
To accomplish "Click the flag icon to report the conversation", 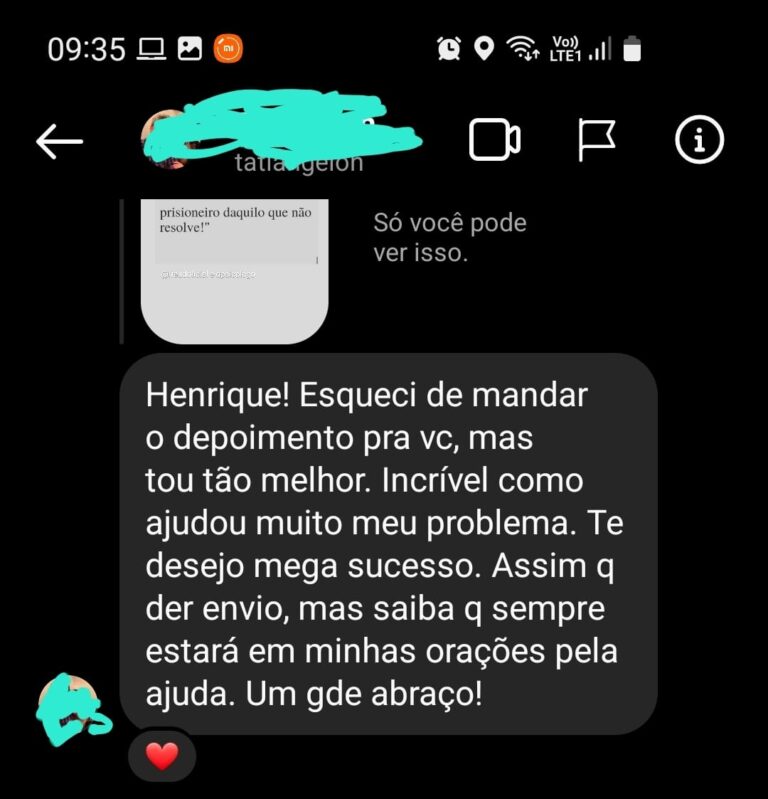I will click(x=597, y=140).
